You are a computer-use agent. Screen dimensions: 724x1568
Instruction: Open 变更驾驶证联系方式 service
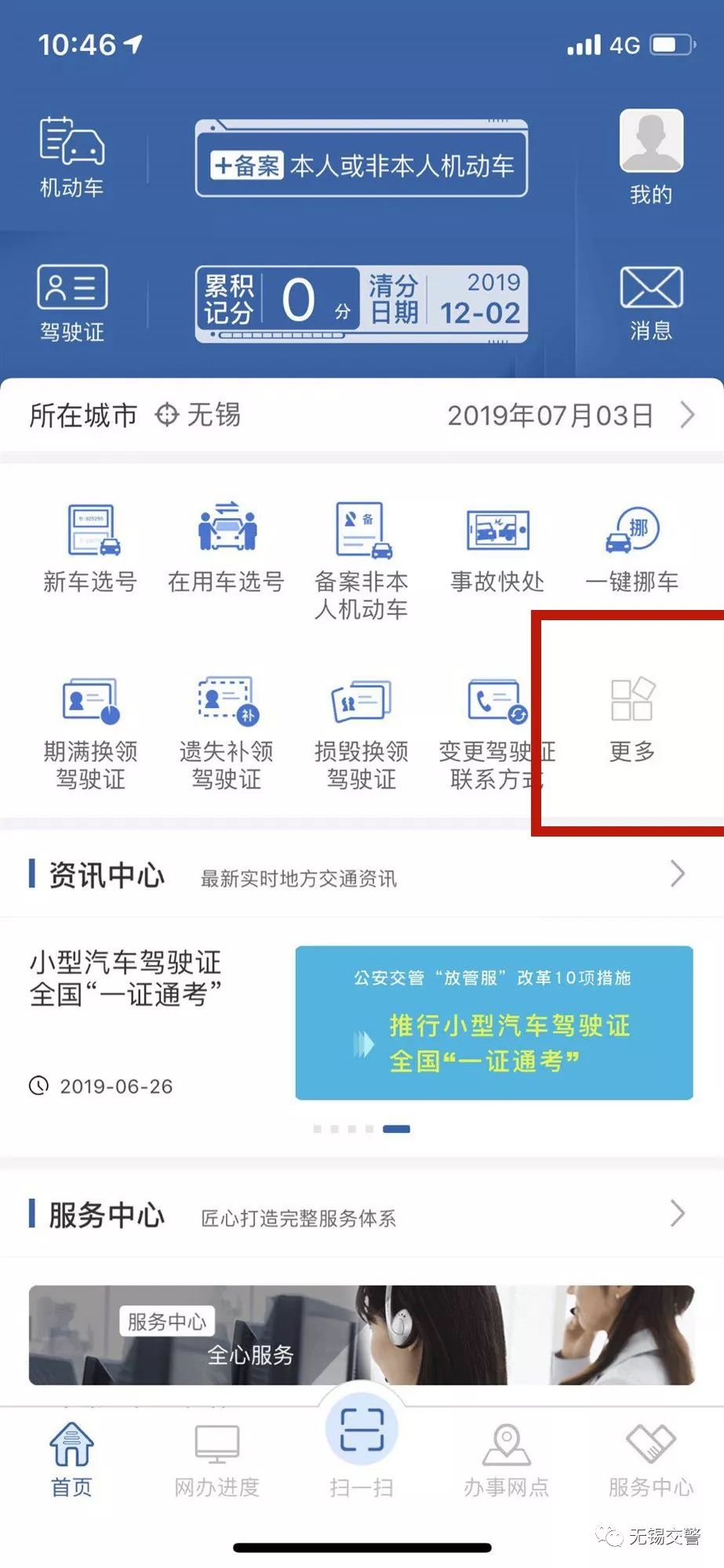pos(497,729)
